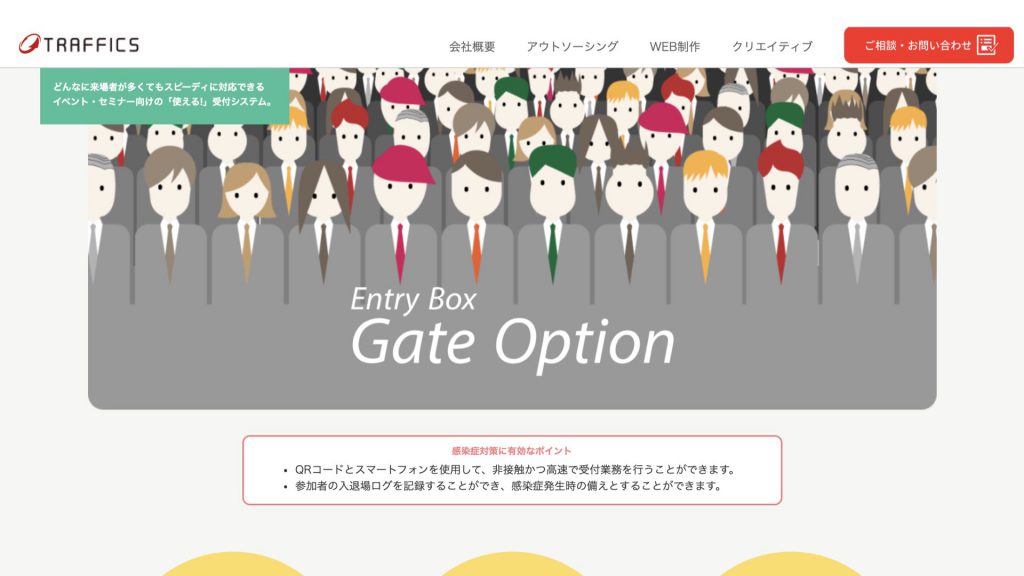Go to アウトソーシング section
1024x576 pixels.
coord(572,46)
